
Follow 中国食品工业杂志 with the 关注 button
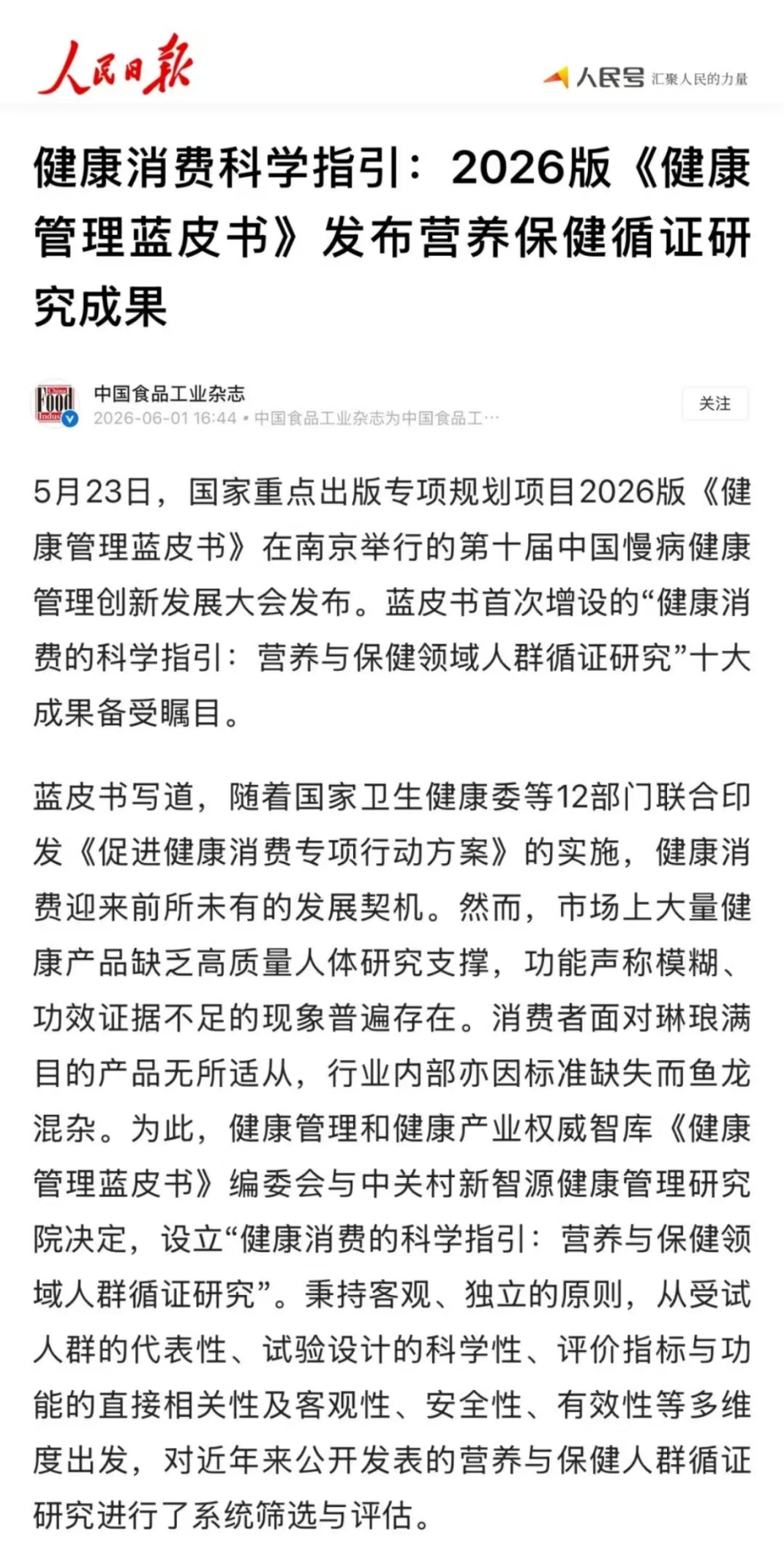coord(715,403)
